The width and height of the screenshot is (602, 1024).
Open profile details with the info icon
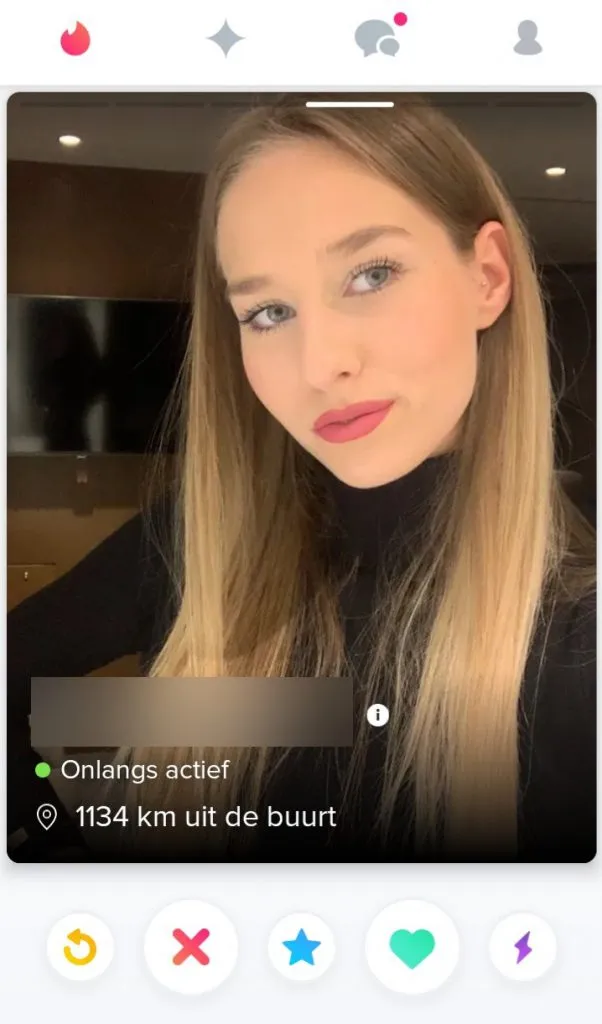377,715
